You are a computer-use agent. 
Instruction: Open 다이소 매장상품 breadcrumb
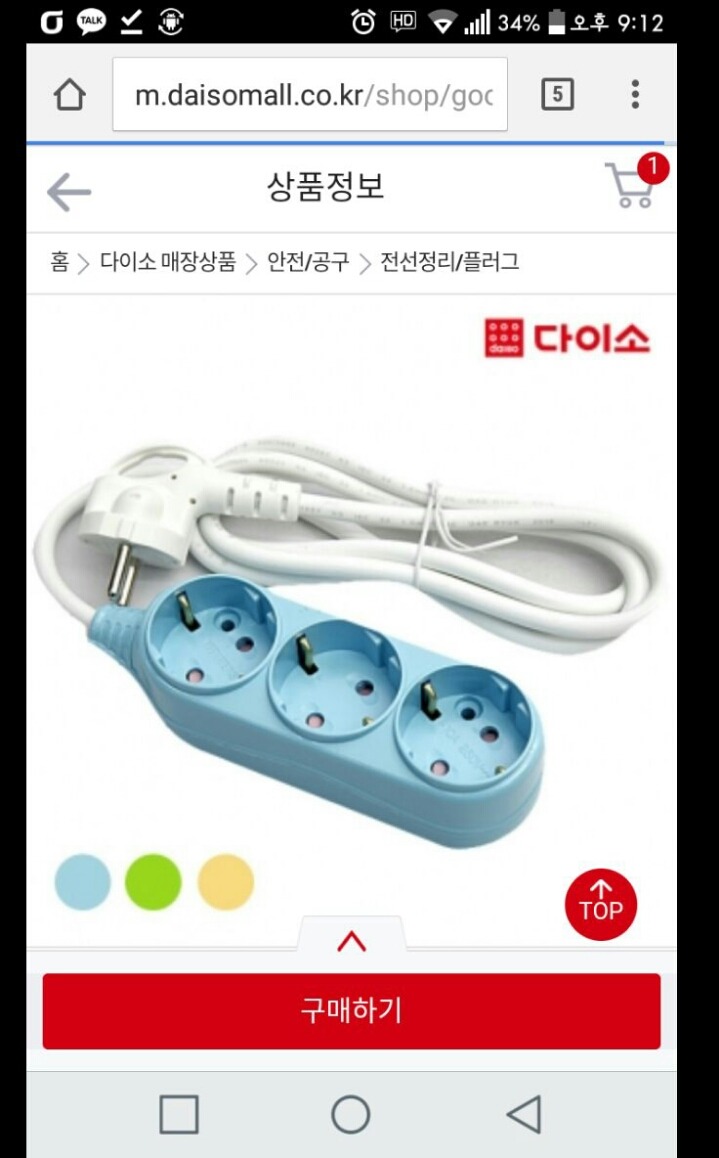(x=168, y=263)
